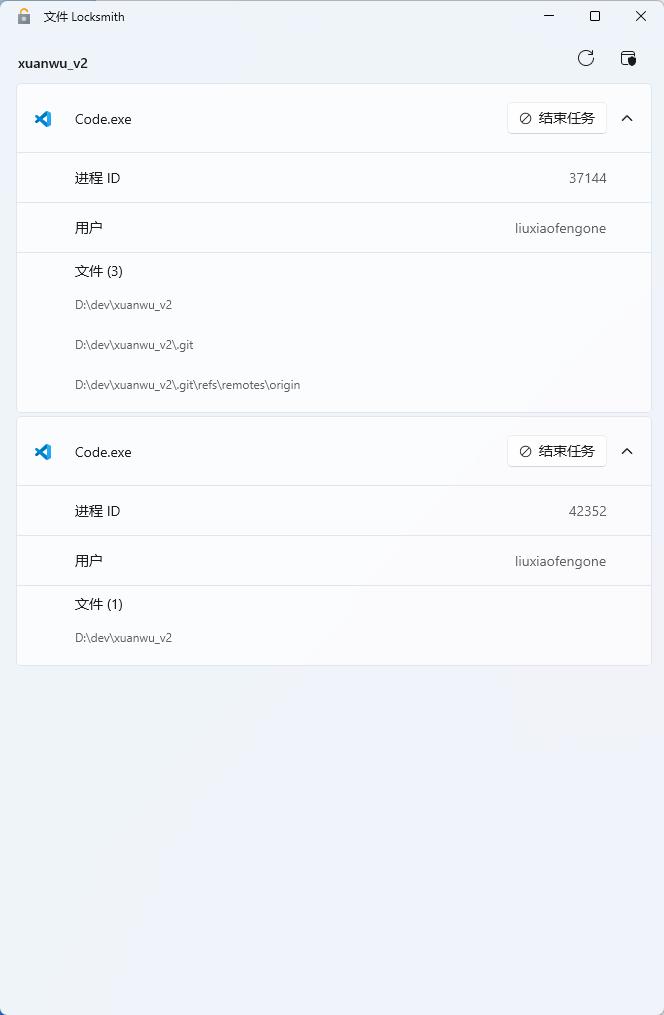The height and width of the screenshot is (1015, 664).
Task: End task for Code.exe process 42352
Action: click(557, 451)
